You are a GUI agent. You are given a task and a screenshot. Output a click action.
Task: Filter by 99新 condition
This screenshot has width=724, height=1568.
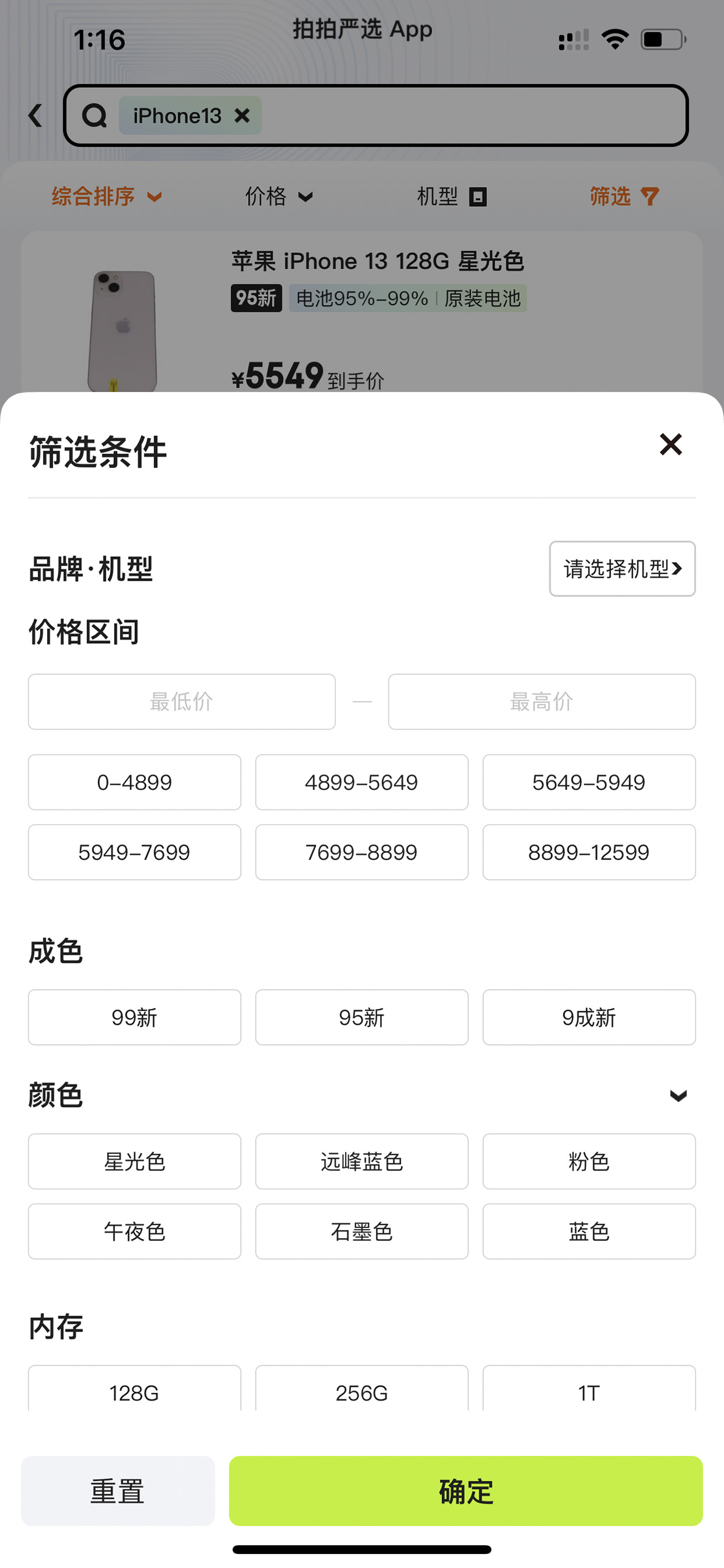click(134, 1017)
